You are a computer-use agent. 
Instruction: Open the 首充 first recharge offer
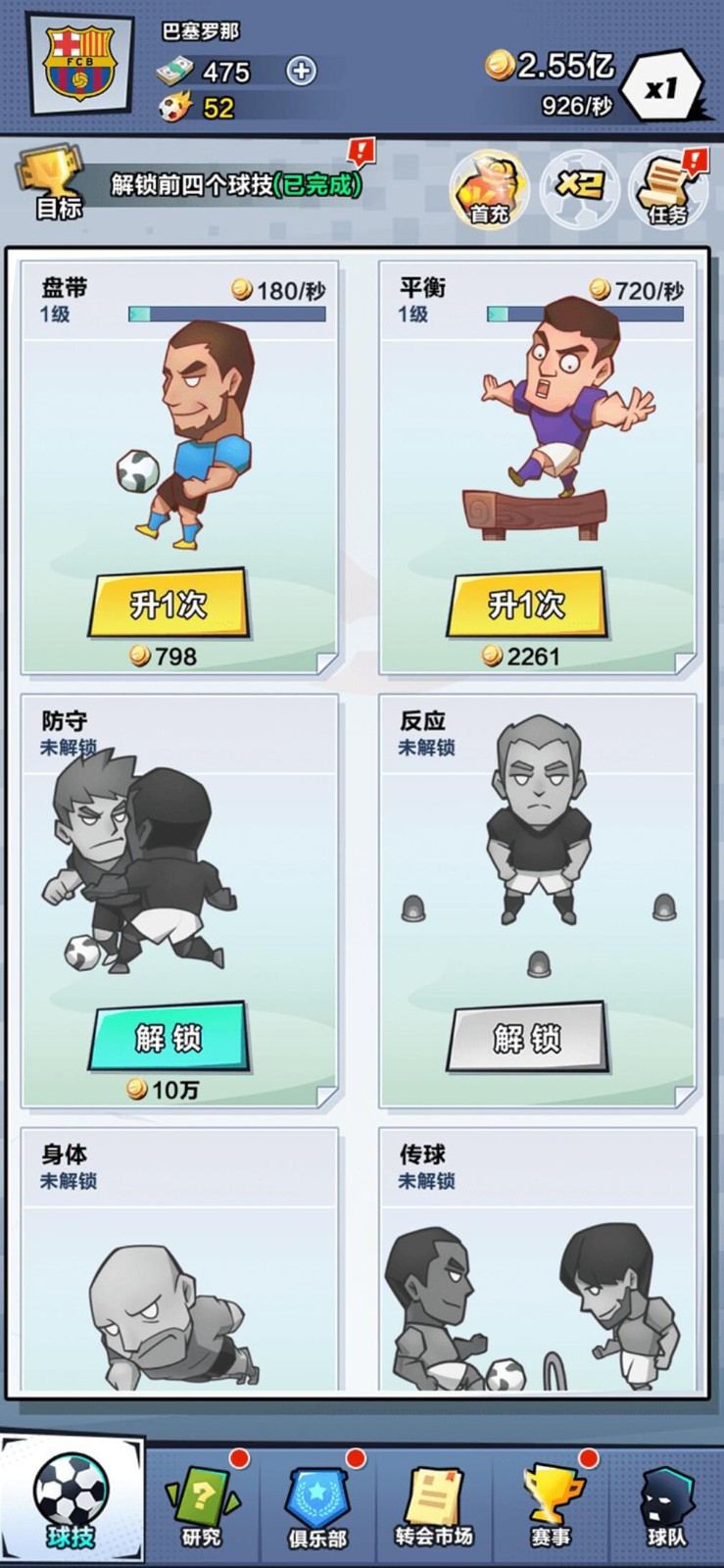click(489, 188)
